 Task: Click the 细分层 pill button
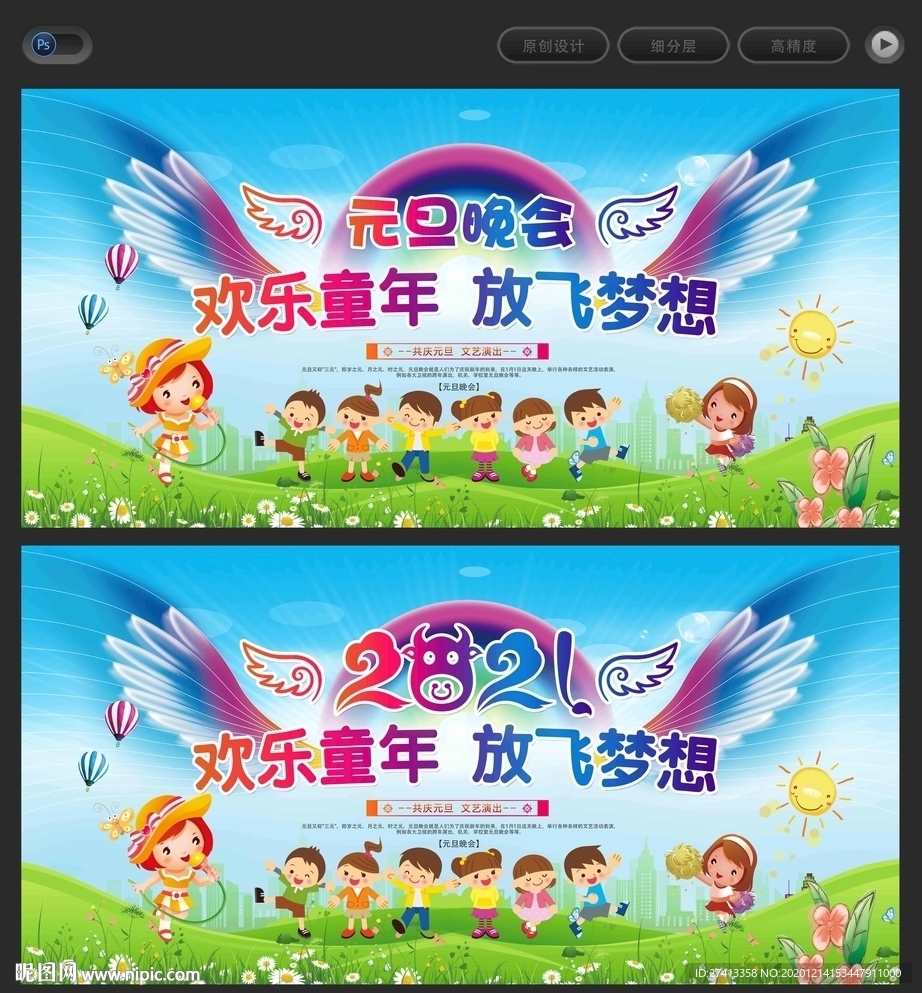(x=672, y=45)
